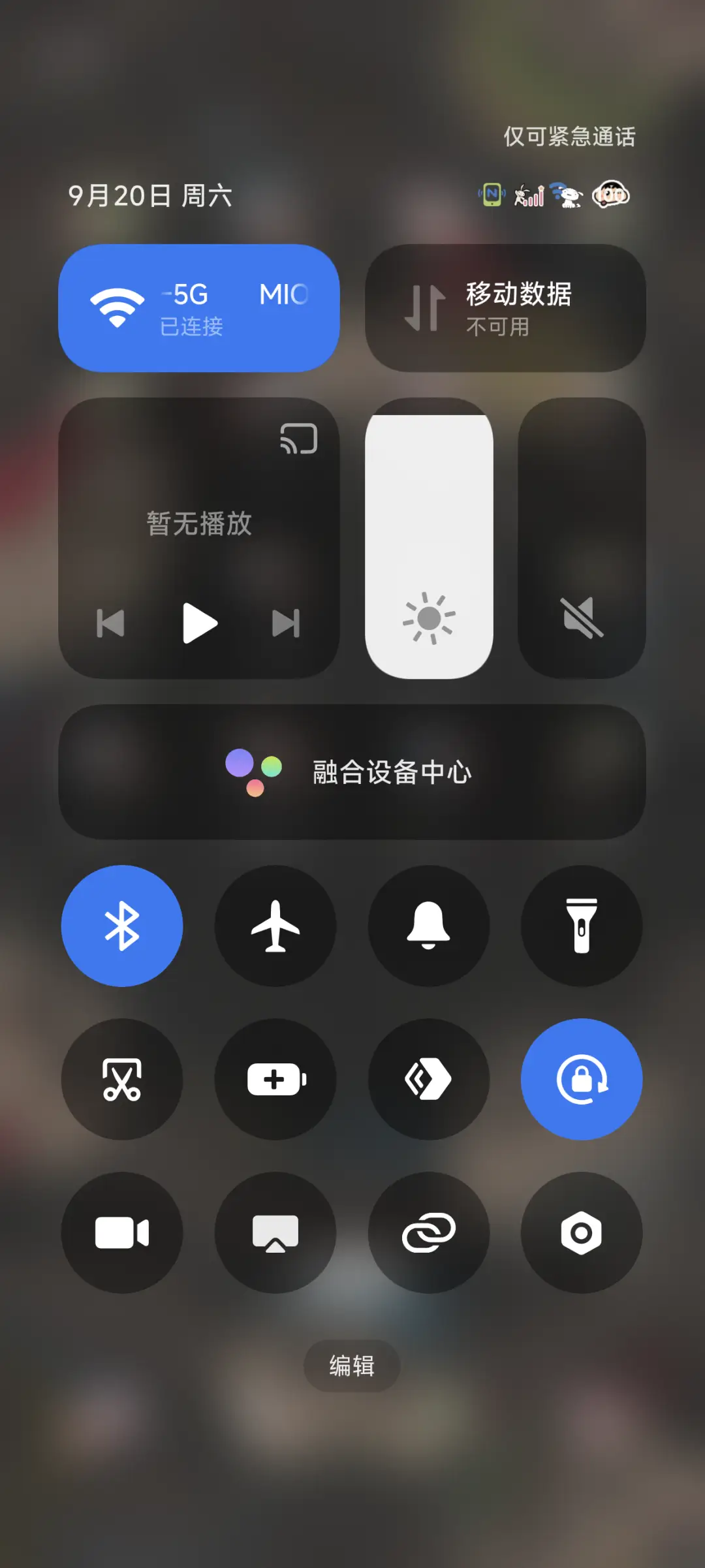The image size is (705, 1568).
Task: Open settings via the gear icon
Action: coord(582,1232)
